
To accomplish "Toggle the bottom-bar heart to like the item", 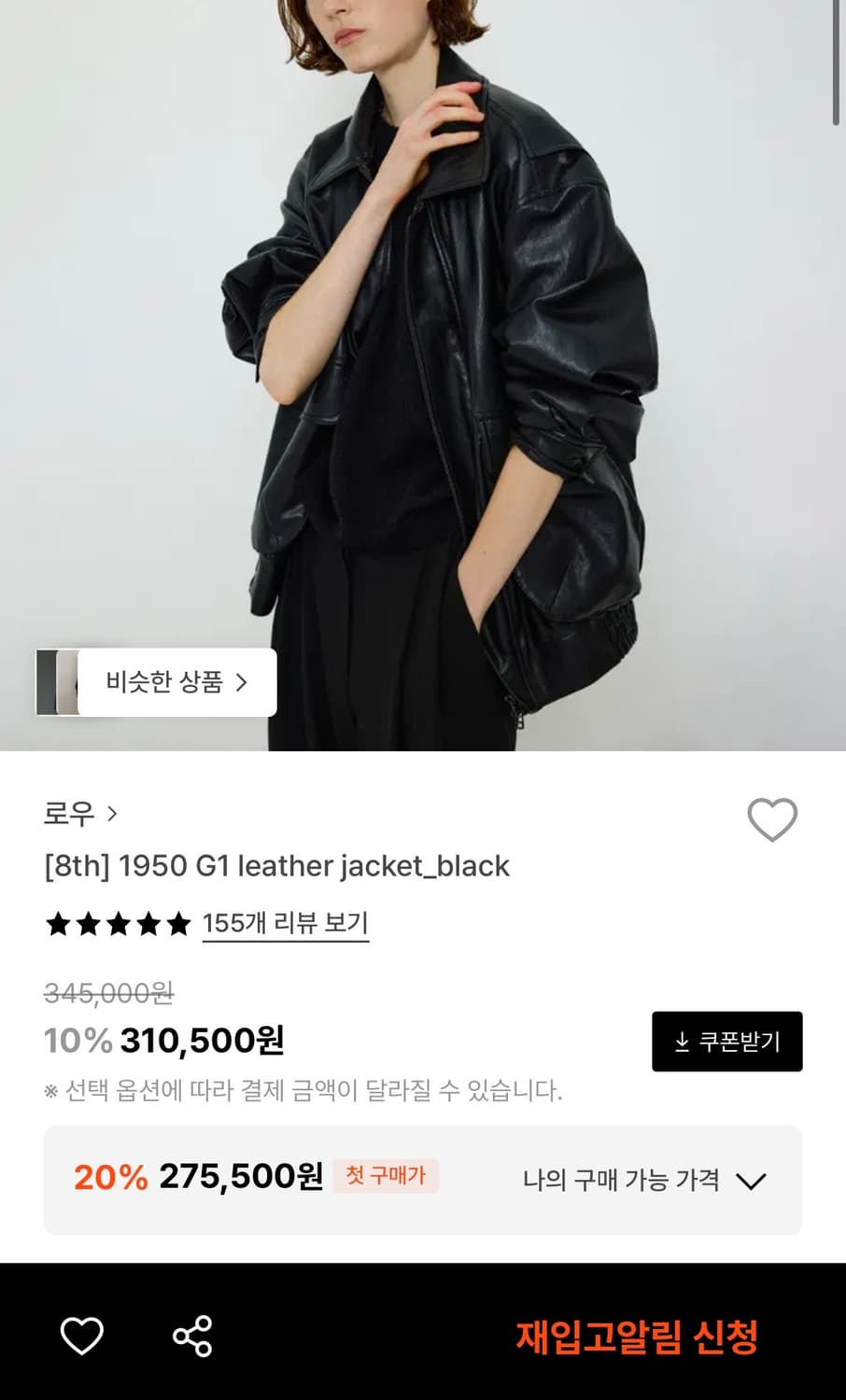I will (84, 1336).
